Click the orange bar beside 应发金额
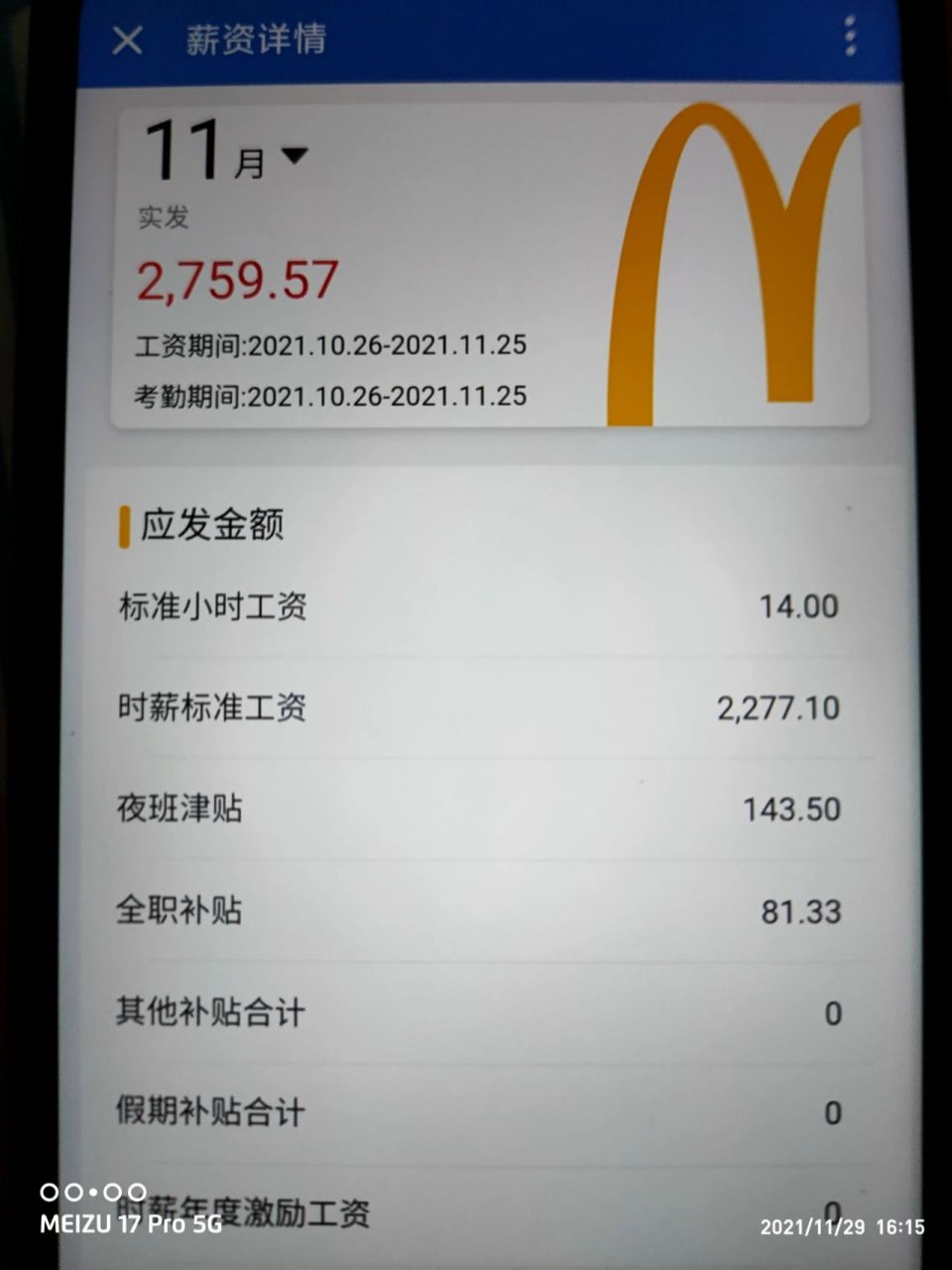The width and height of the screenshot is (952, 1270). click(x=123, y=525)
